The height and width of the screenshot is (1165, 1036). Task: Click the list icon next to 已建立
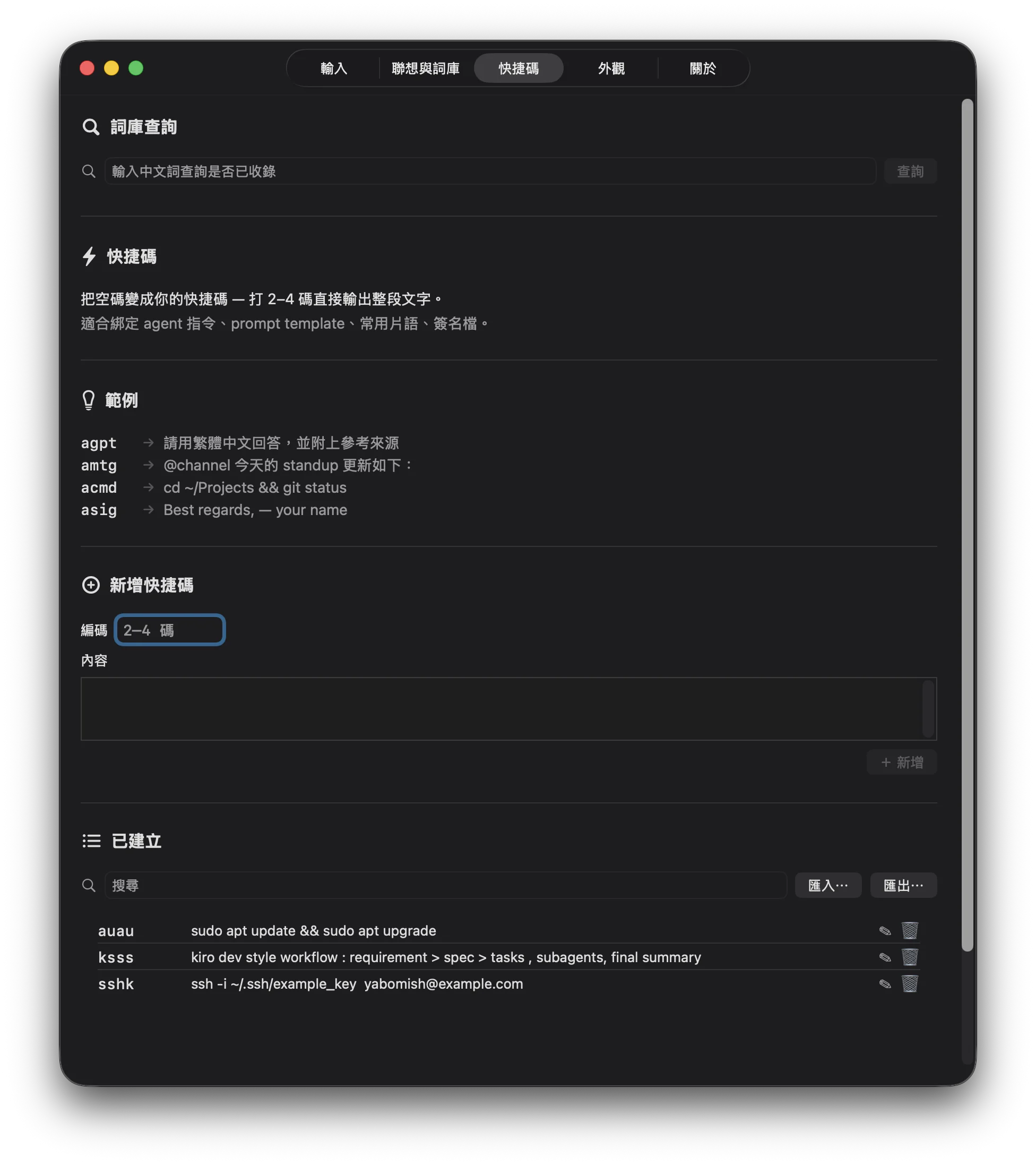91,841
